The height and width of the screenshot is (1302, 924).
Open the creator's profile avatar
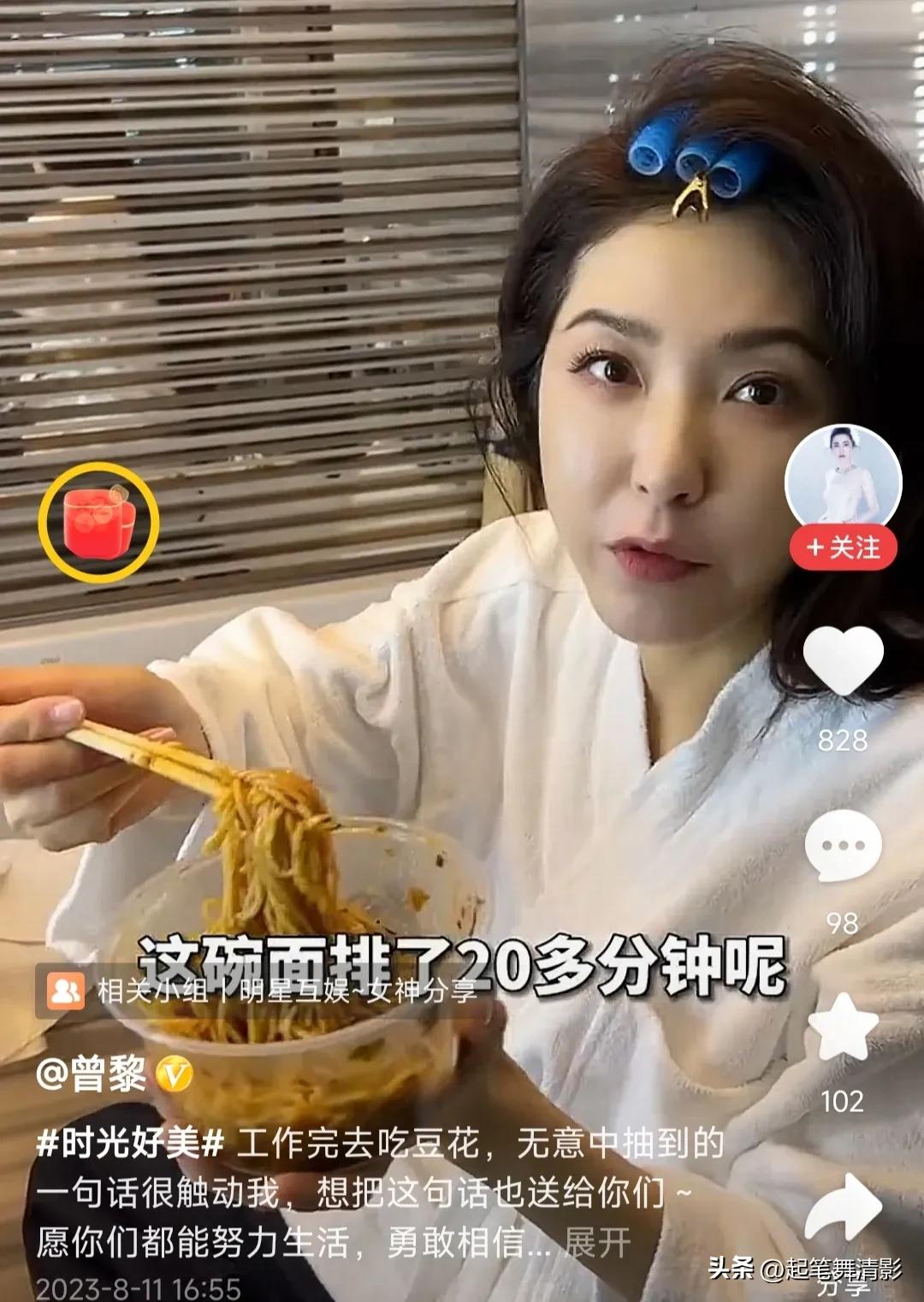coord(844,475)
